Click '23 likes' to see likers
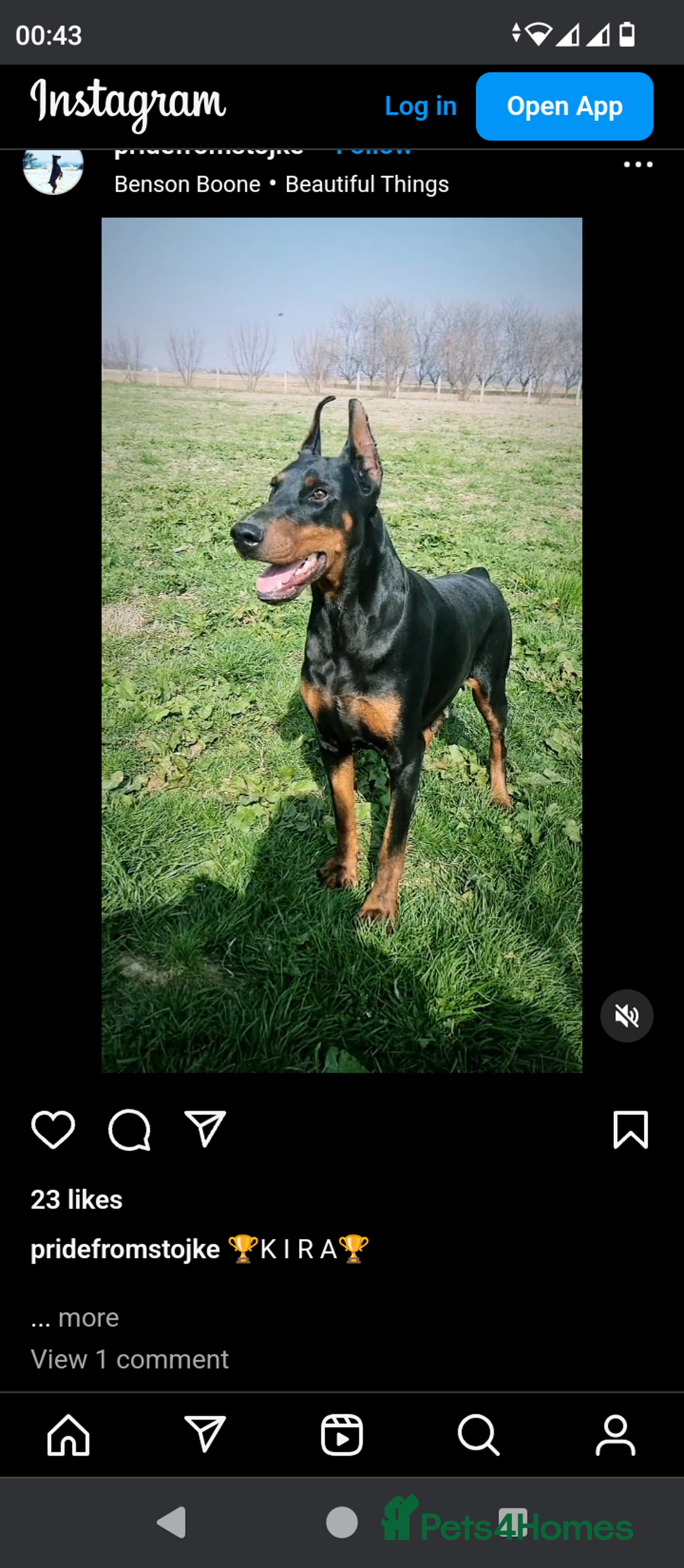 pos(77,1199)
